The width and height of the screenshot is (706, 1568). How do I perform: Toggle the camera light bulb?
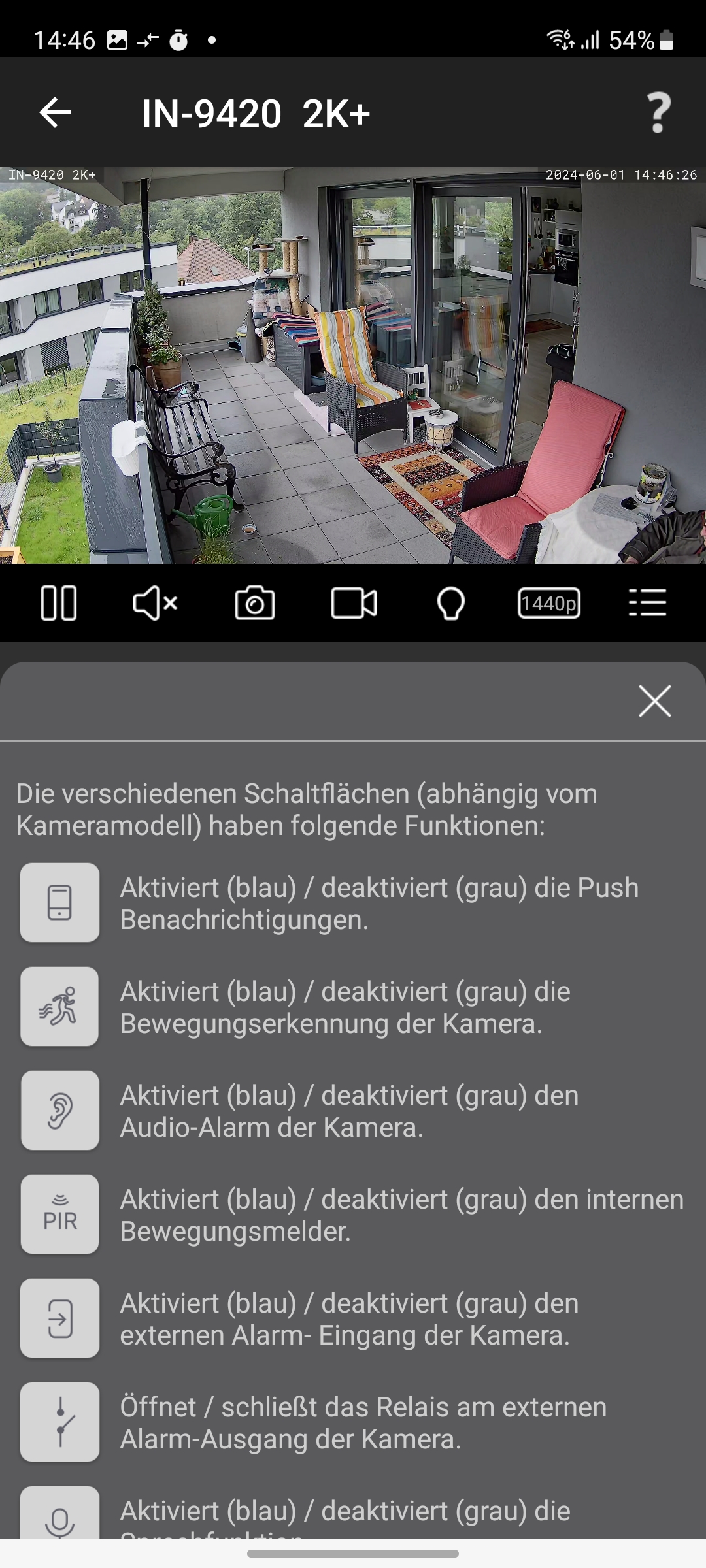pyautogui.click(x=450, y=602)
